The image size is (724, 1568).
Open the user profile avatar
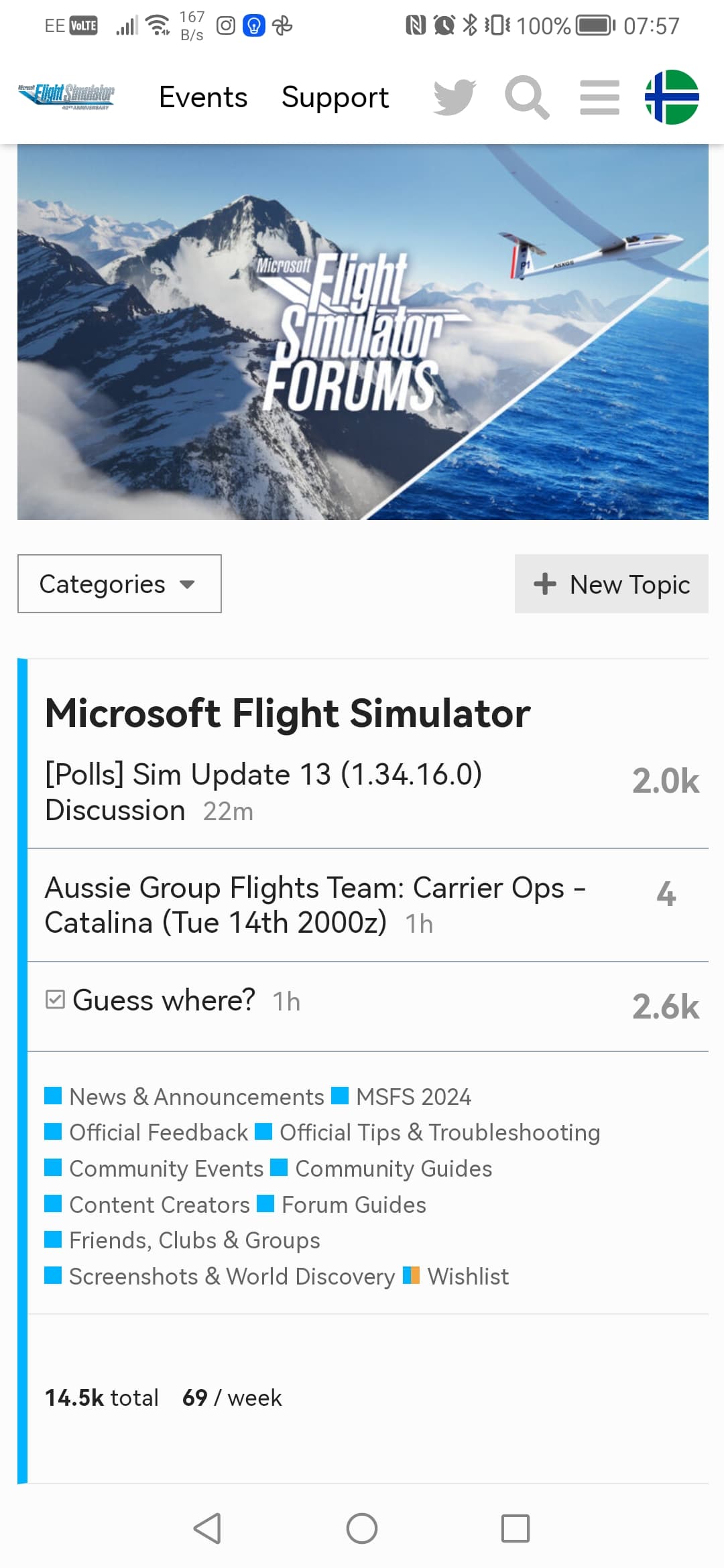point(672,97)
